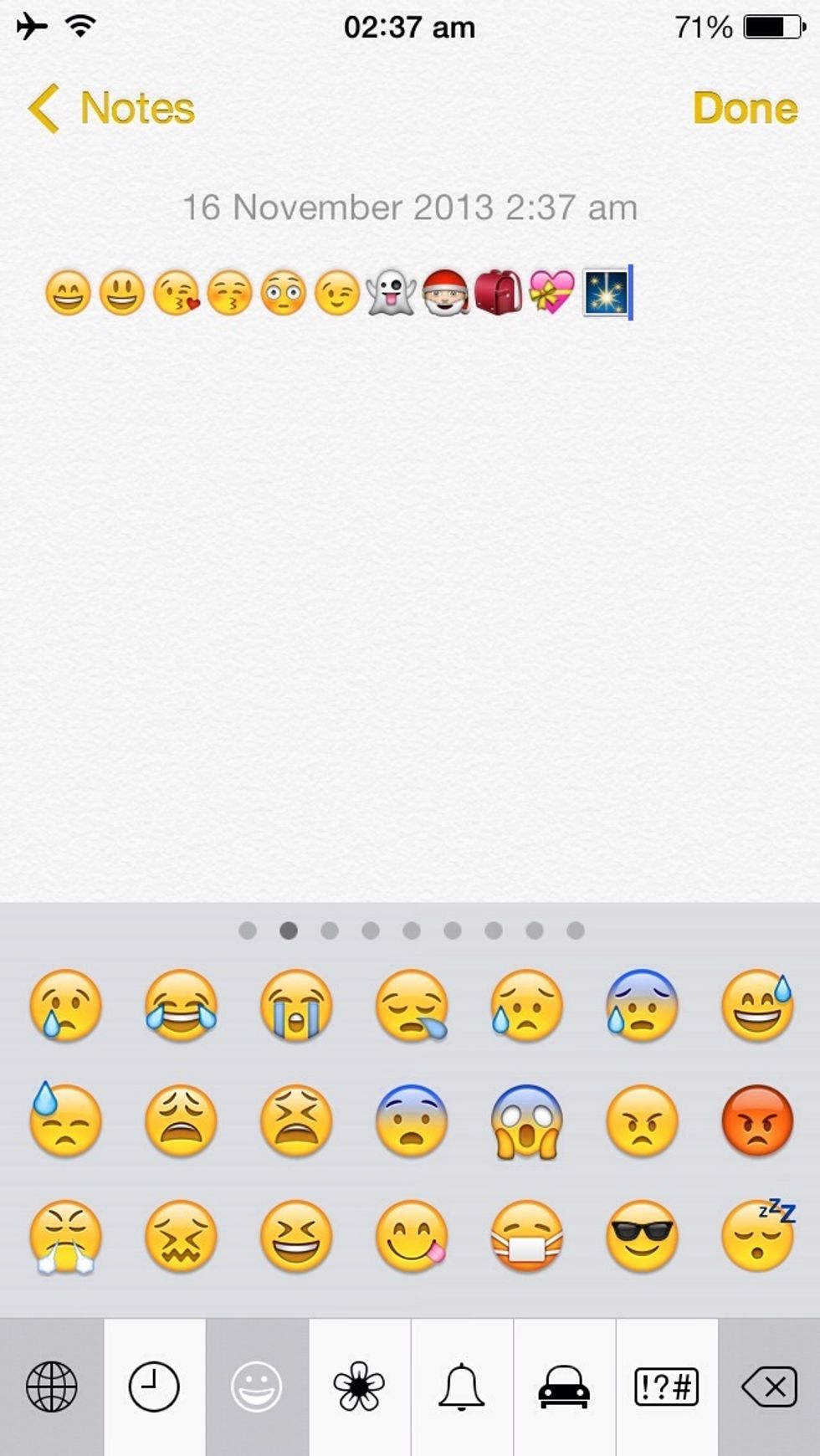Insert the tongue-out yummy face emoji
820x1456 pixels.
(x=411, y=1236)
